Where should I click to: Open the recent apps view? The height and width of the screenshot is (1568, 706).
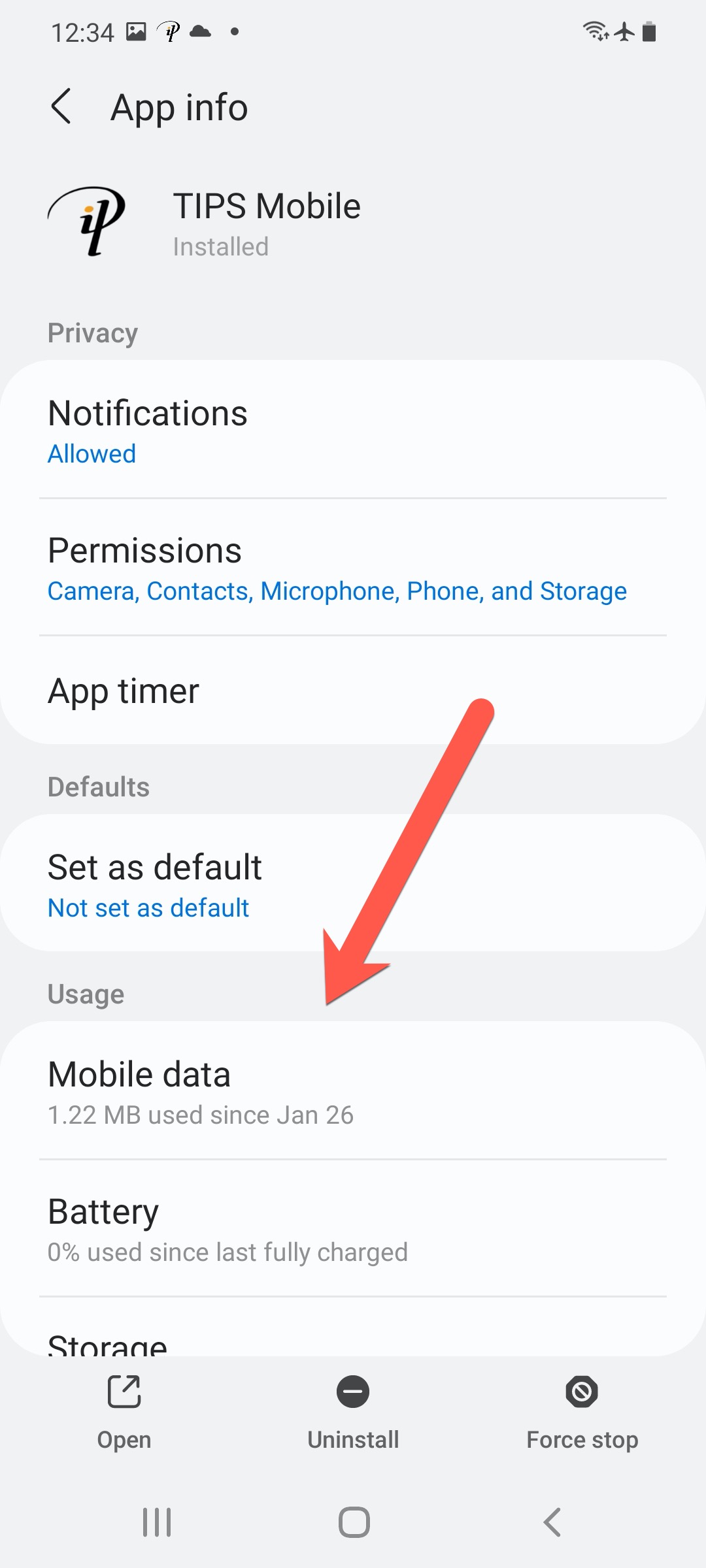tap(157, 1522)
